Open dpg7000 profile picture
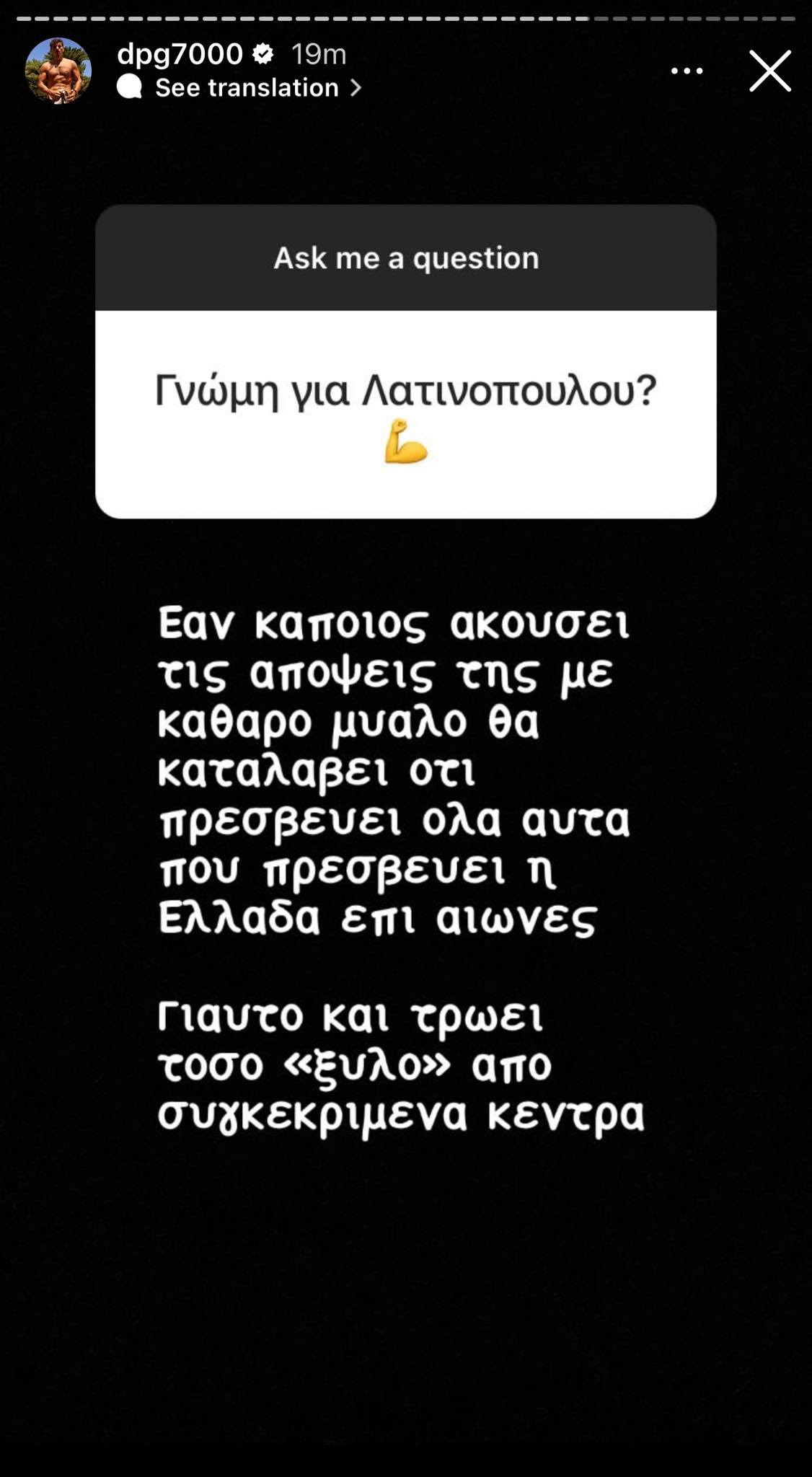This screenshot has height=1477, width=812. point(58,71)
